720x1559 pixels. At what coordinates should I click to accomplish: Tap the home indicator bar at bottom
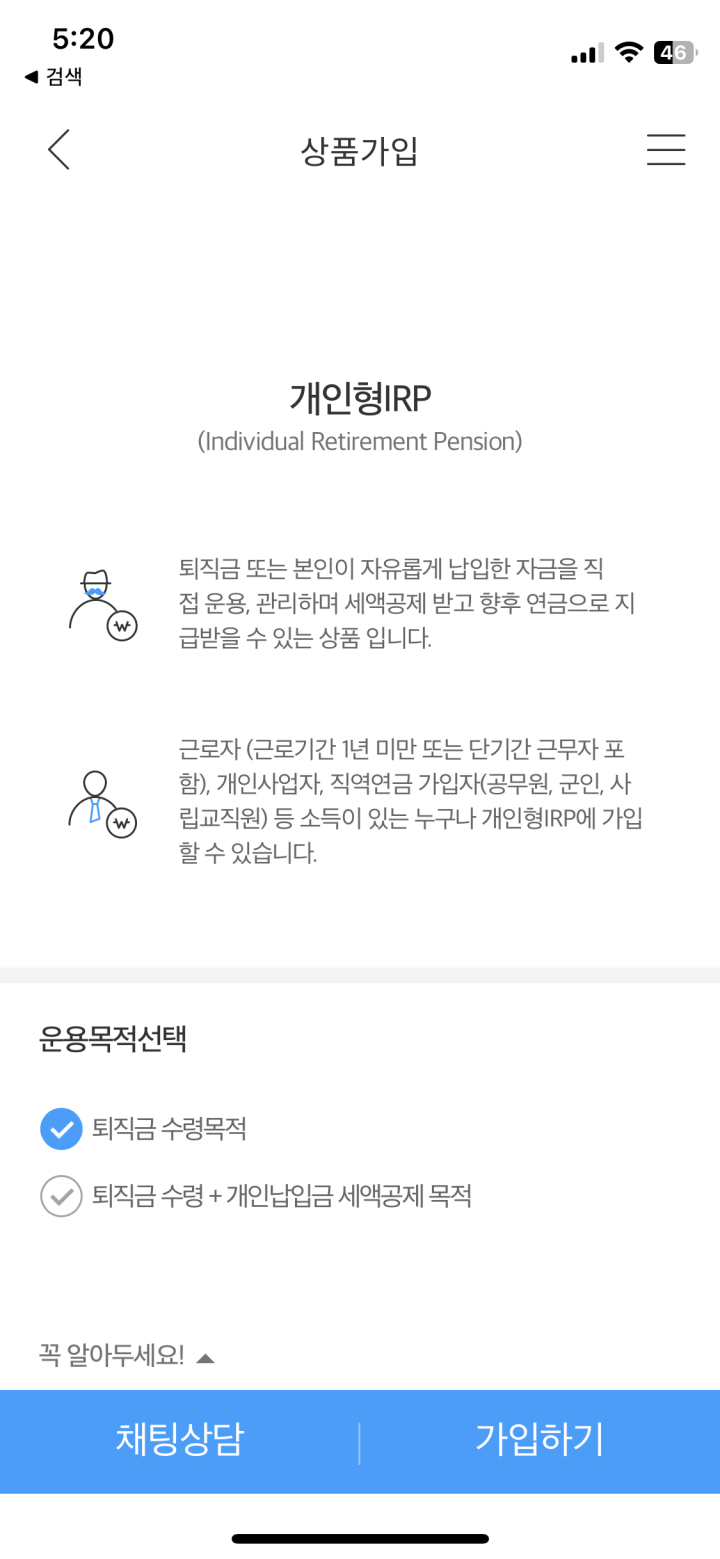coord(360,1540)
